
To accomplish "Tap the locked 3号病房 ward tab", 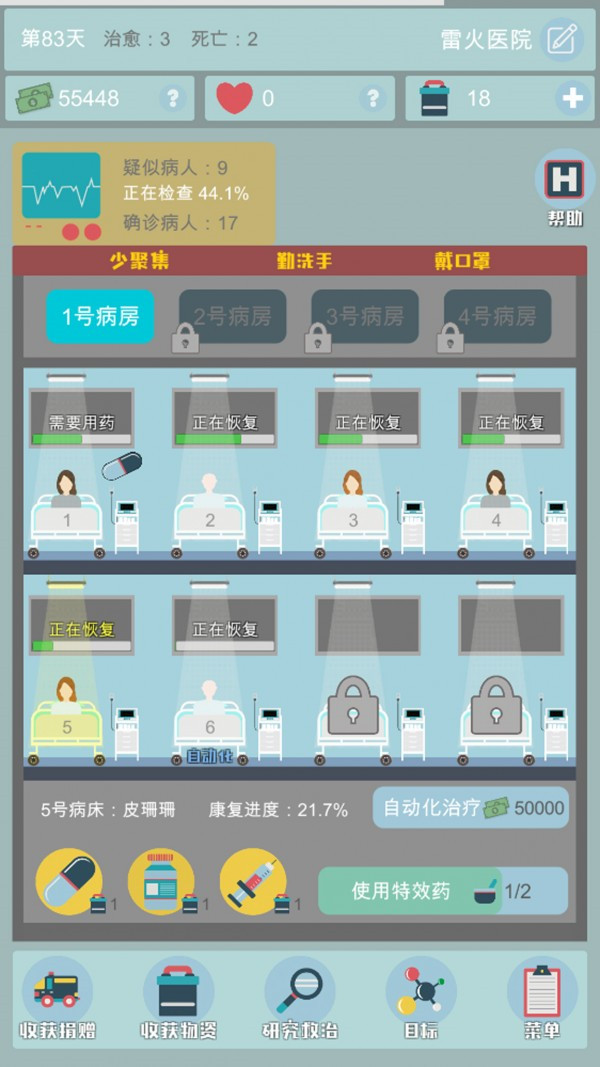I will click(x=365, y=317).
